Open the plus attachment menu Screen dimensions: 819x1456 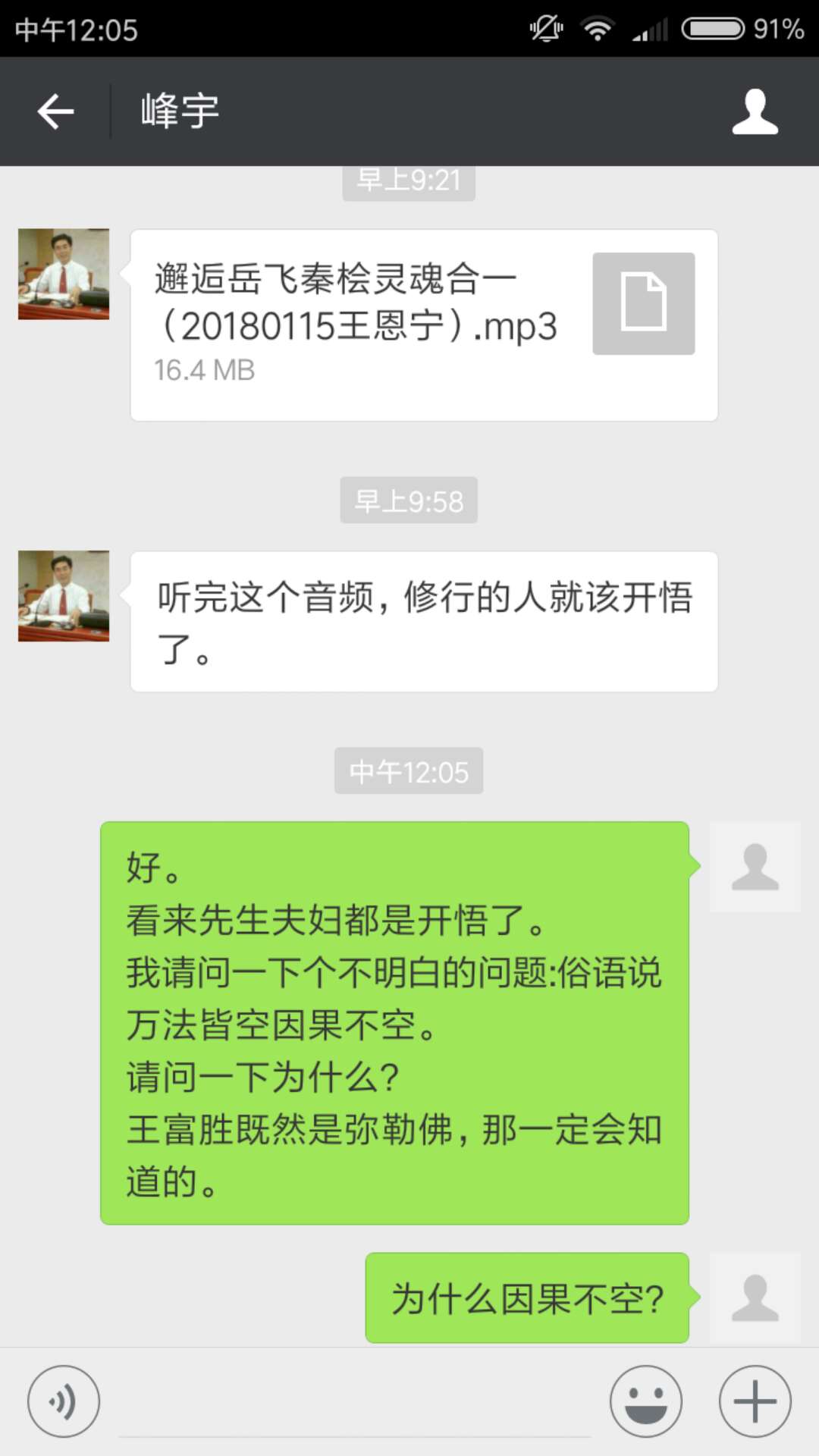[755, 1401]
